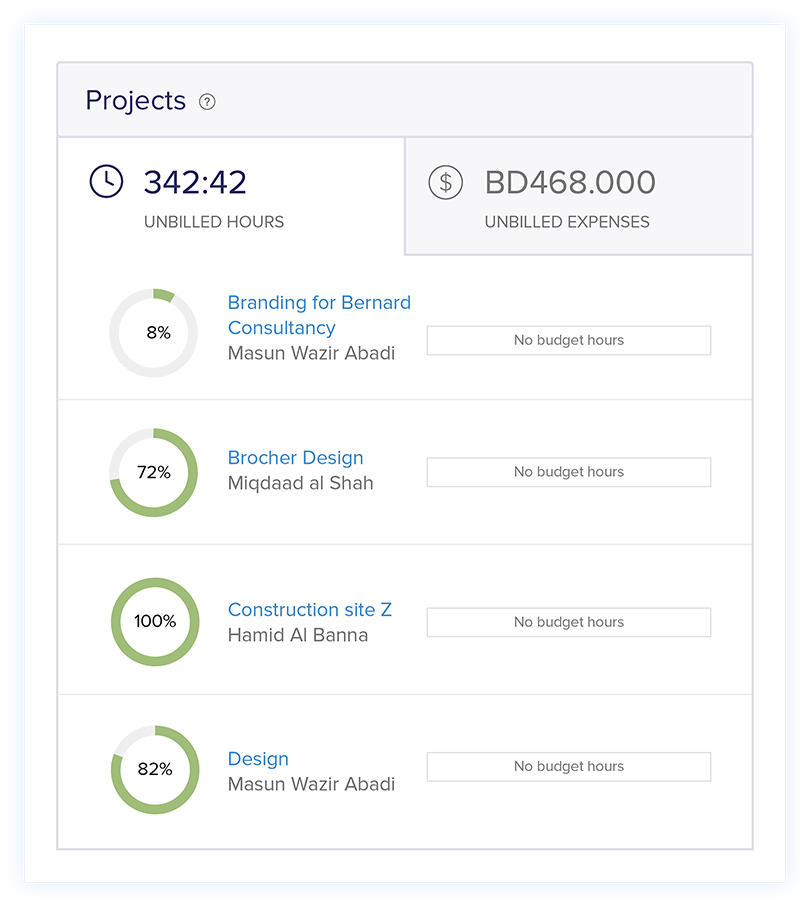
Task: Open the help icon beside Projects
Action: tap(207, 101)
